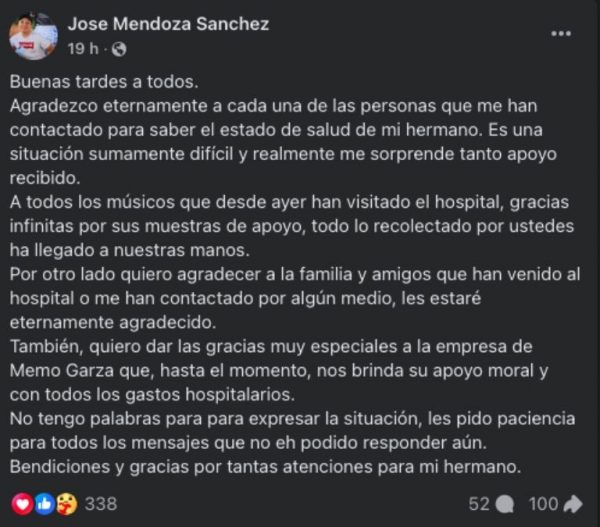Open the post's three-dot options menu

[561, 33]
